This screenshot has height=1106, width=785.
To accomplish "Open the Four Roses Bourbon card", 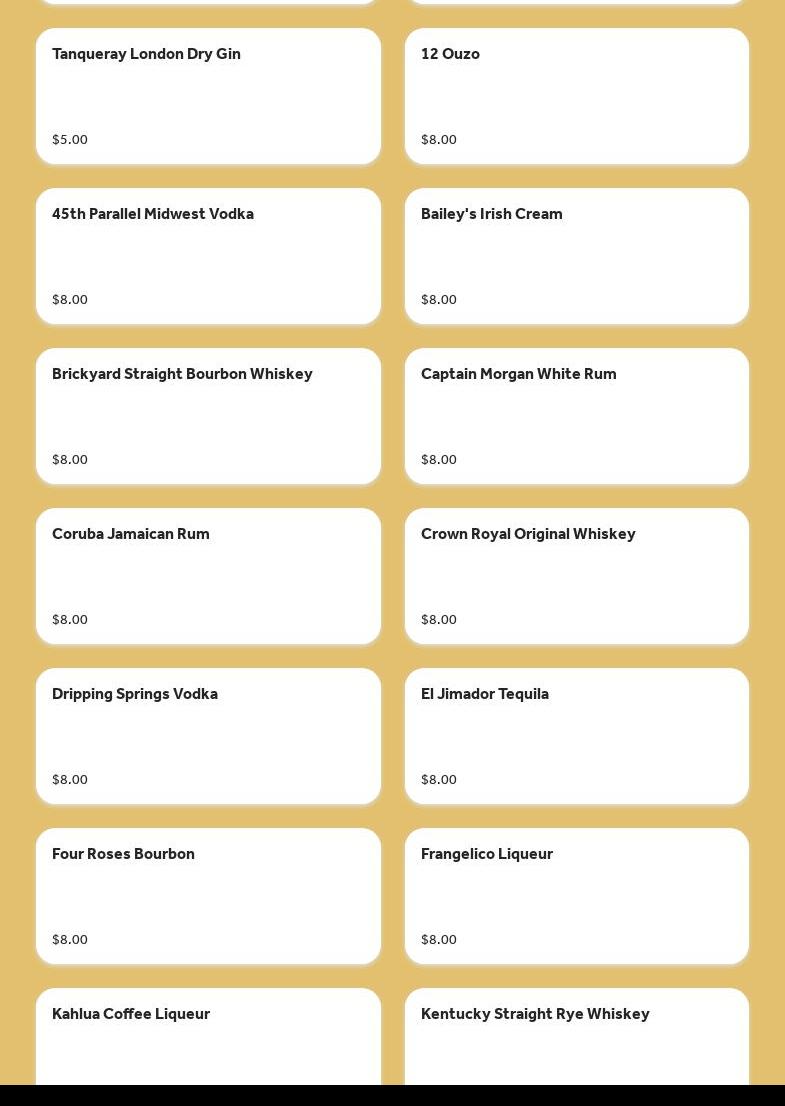I will pos(208,896).
